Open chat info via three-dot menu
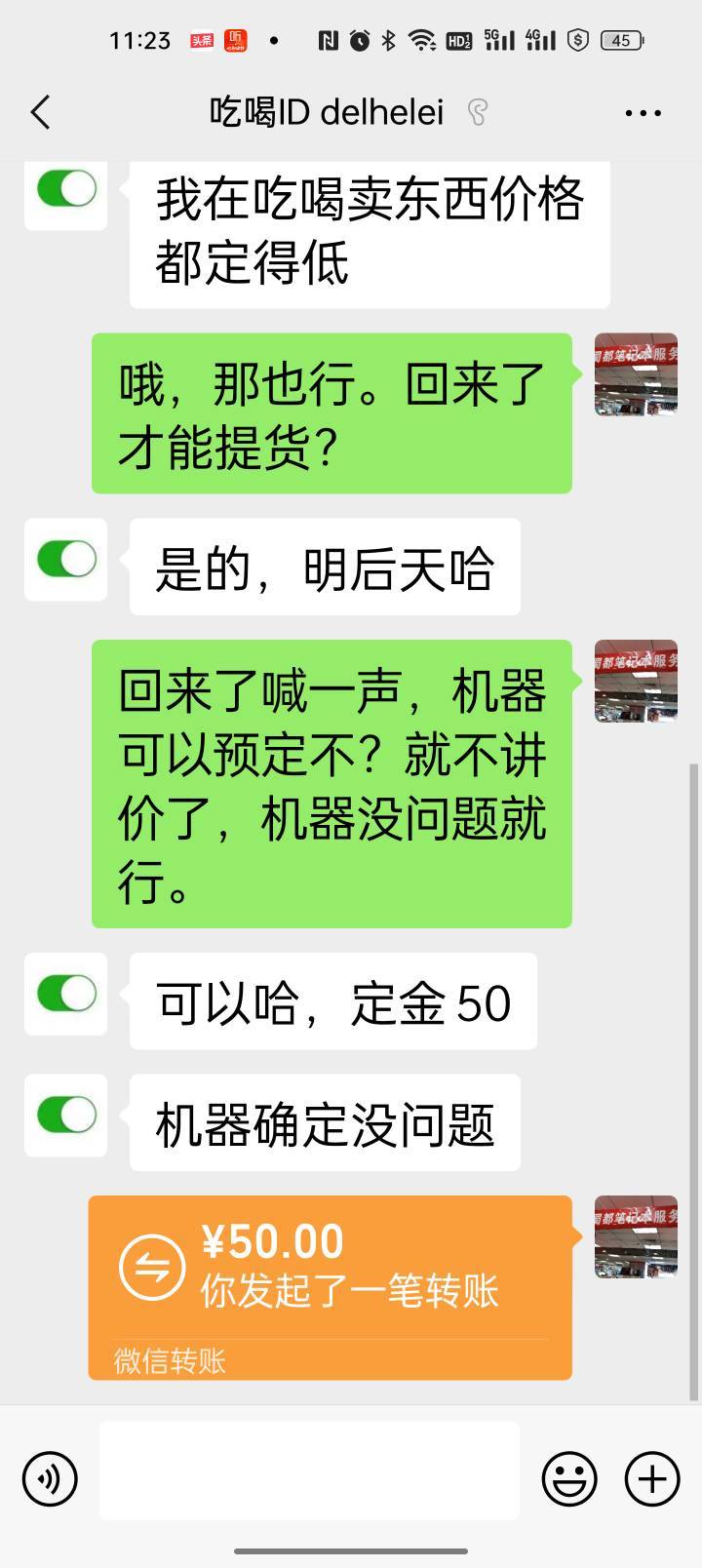The image size is (702, 1568). [x=643, y=113]
